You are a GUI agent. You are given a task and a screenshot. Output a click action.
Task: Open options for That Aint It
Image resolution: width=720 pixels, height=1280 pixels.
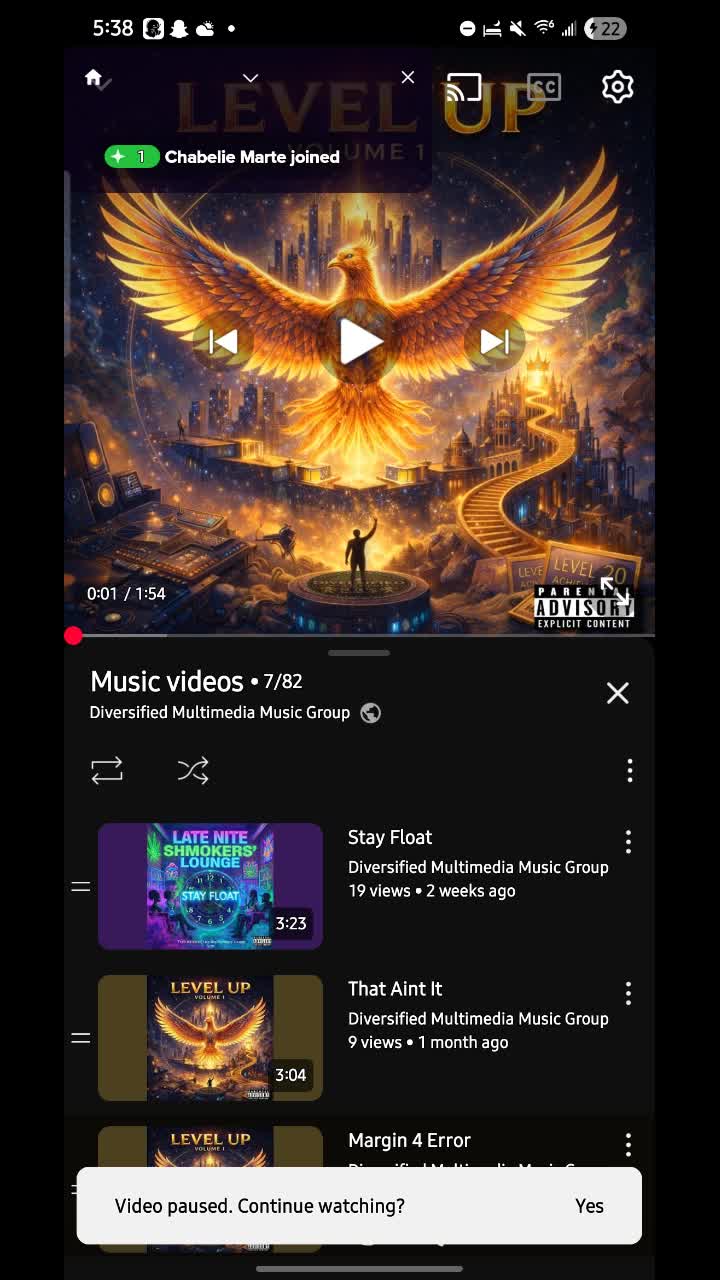click(x=628, y=993)
